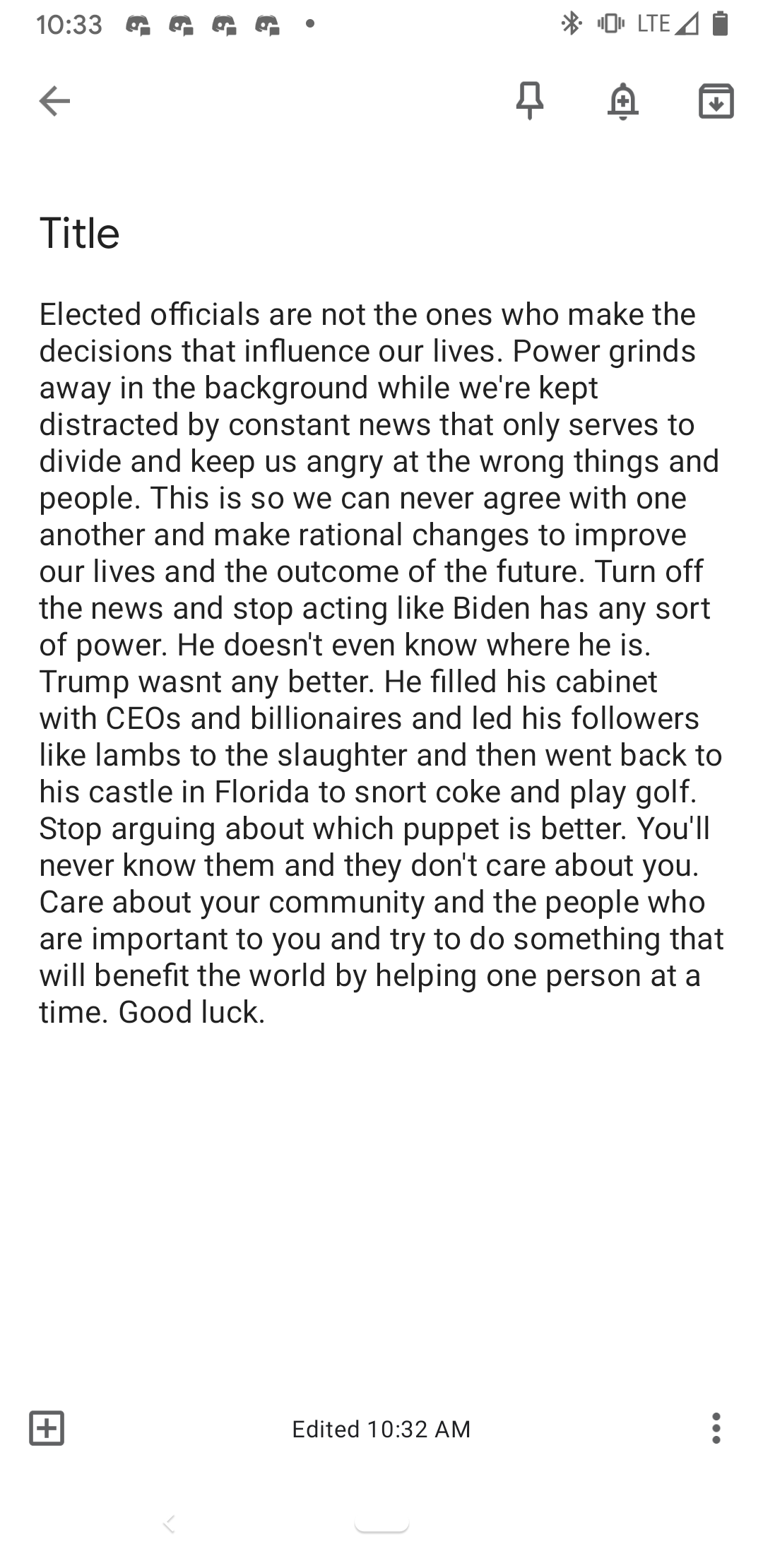763x1568 pixels.
Task: Open the three-dot overflow menu
Action: [x=716, y=1428]
